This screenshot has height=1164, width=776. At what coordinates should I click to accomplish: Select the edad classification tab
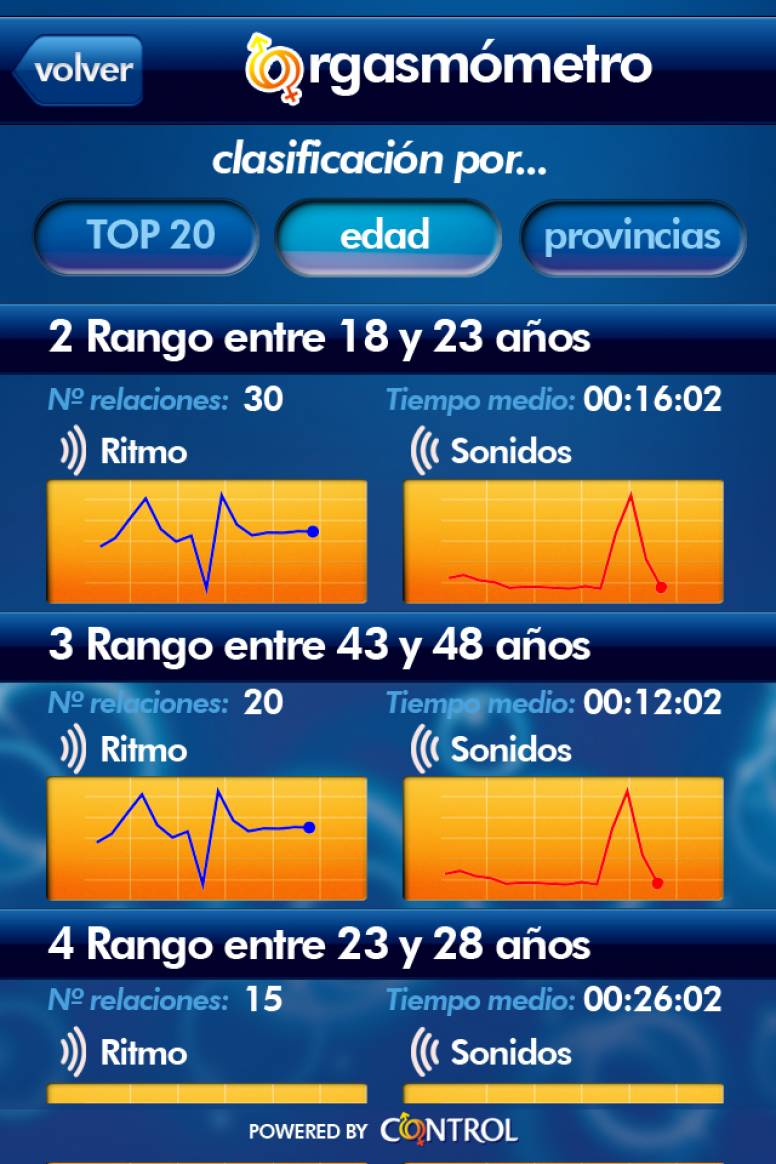(x=386, y=236)
